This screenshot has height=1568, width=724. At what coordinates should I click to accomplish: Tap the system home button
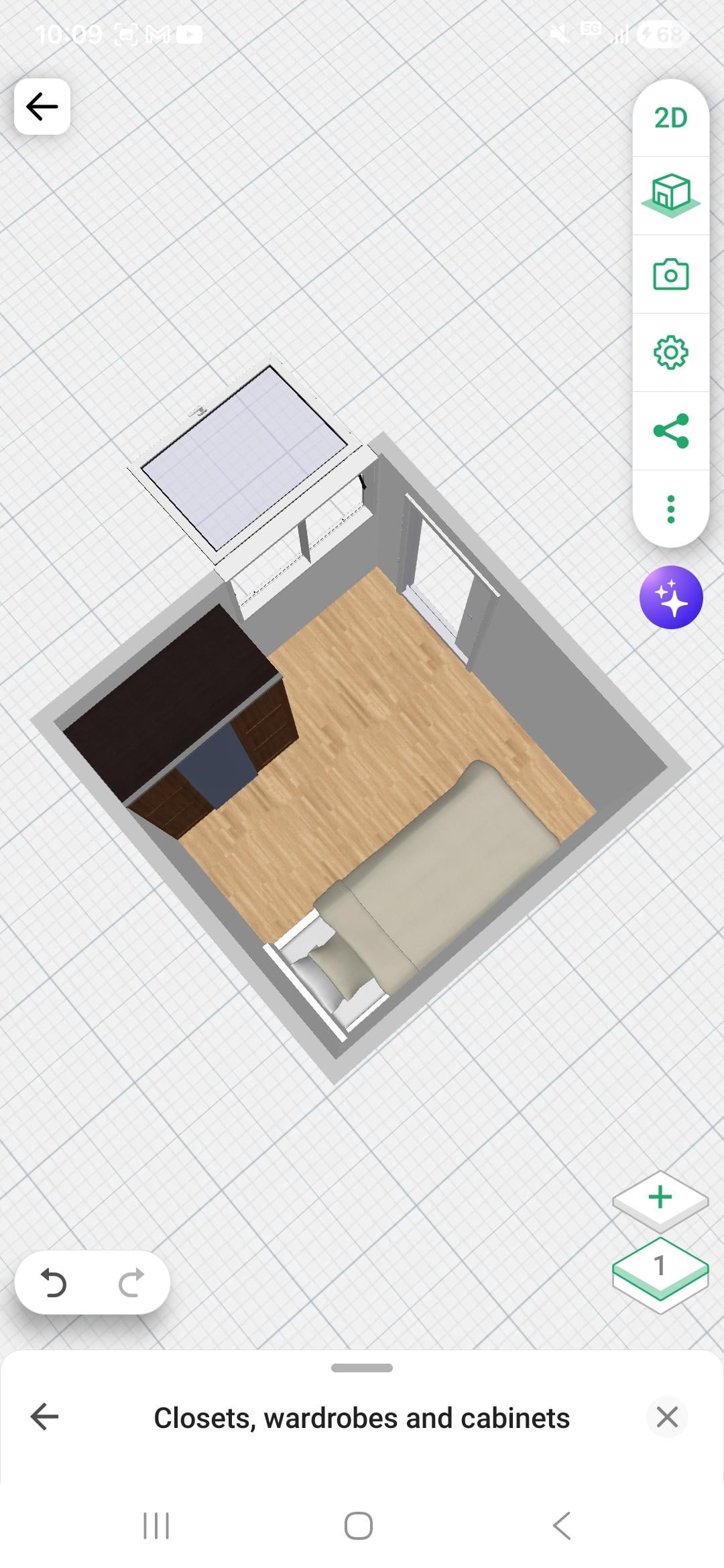pos(359,1526)
